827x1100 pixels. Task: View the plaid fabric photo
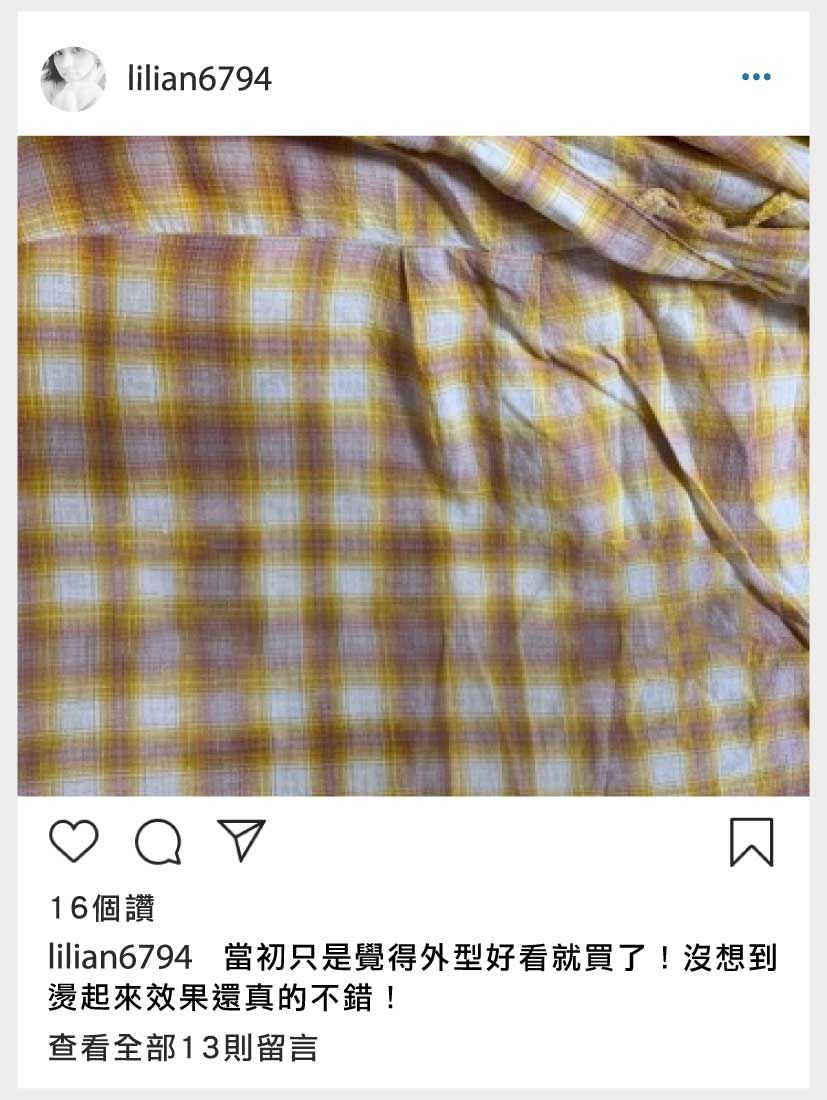(x=413, y=465)
